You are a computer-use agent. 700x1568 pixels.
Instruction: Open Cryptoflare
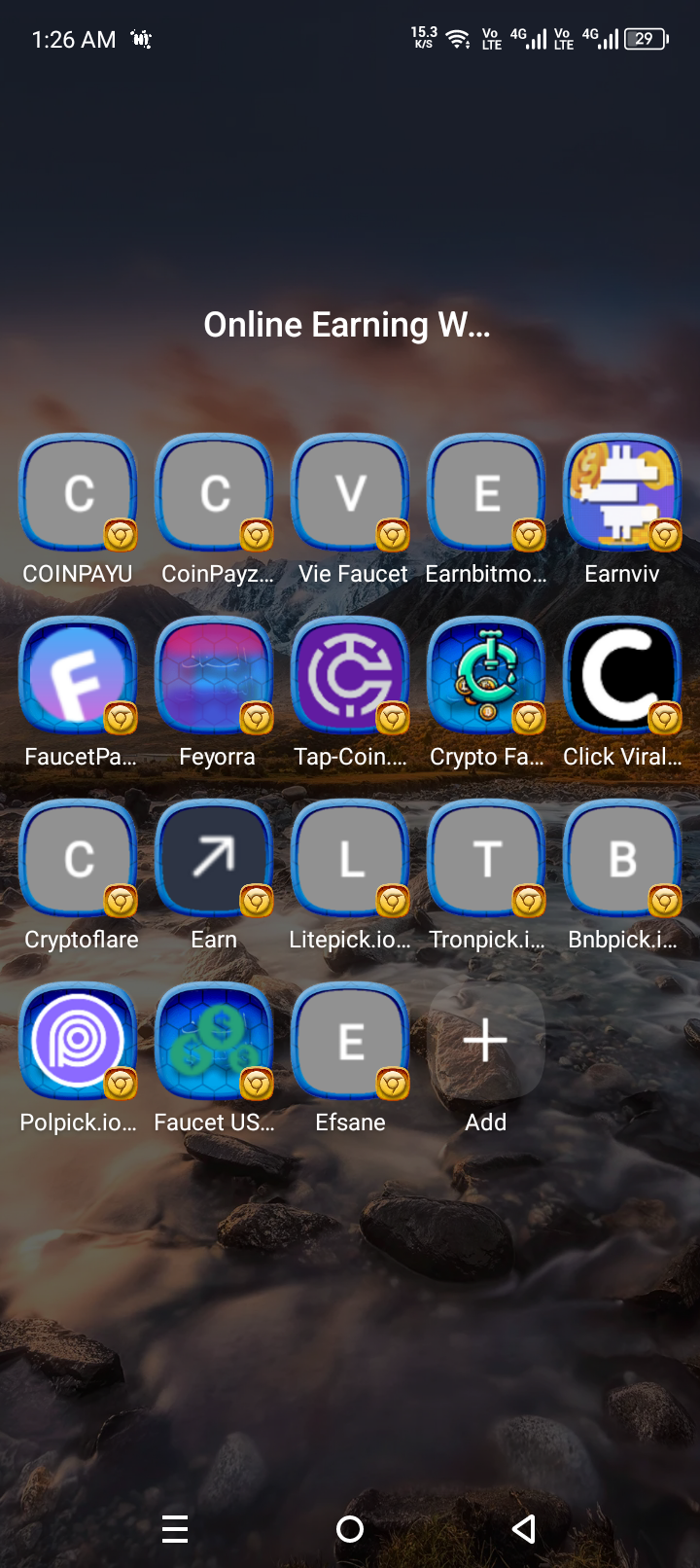(78, 859)
